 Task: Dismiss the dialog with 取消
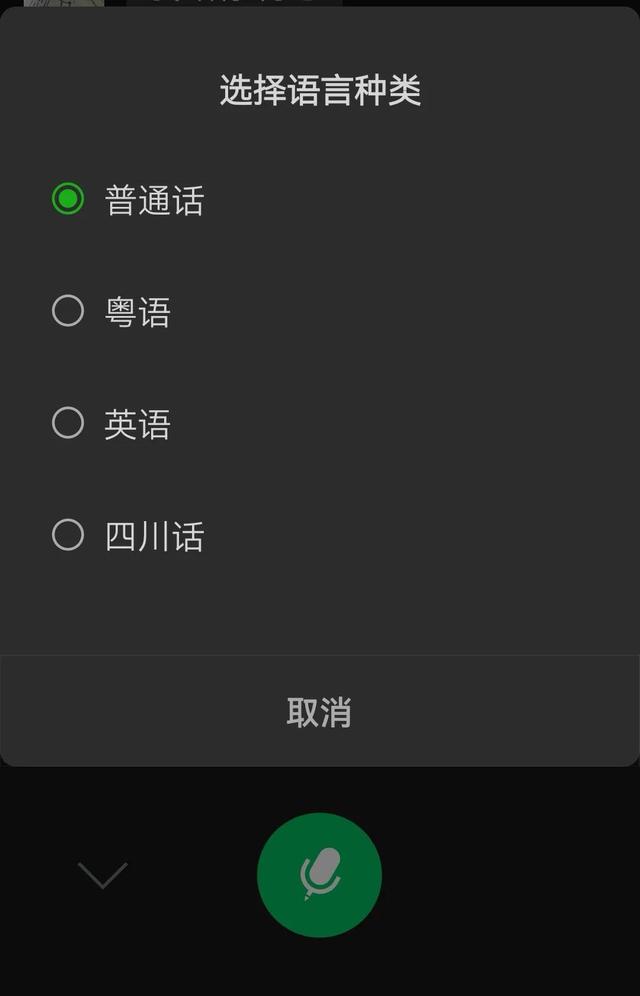coord(319,712)
